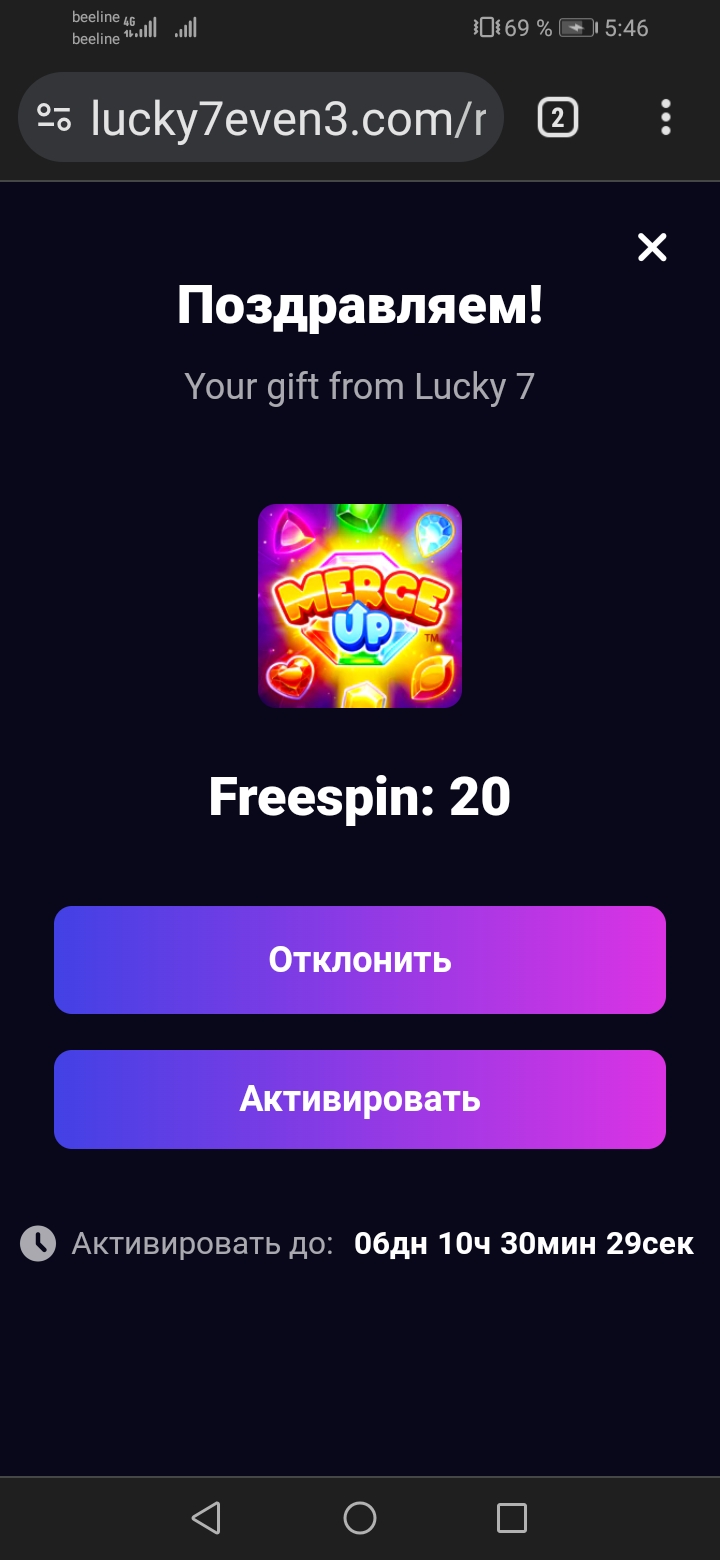This screenshot has width=720, height=1560.
Task: Activate the free spins with Активировать
Action: (360, 1099)
